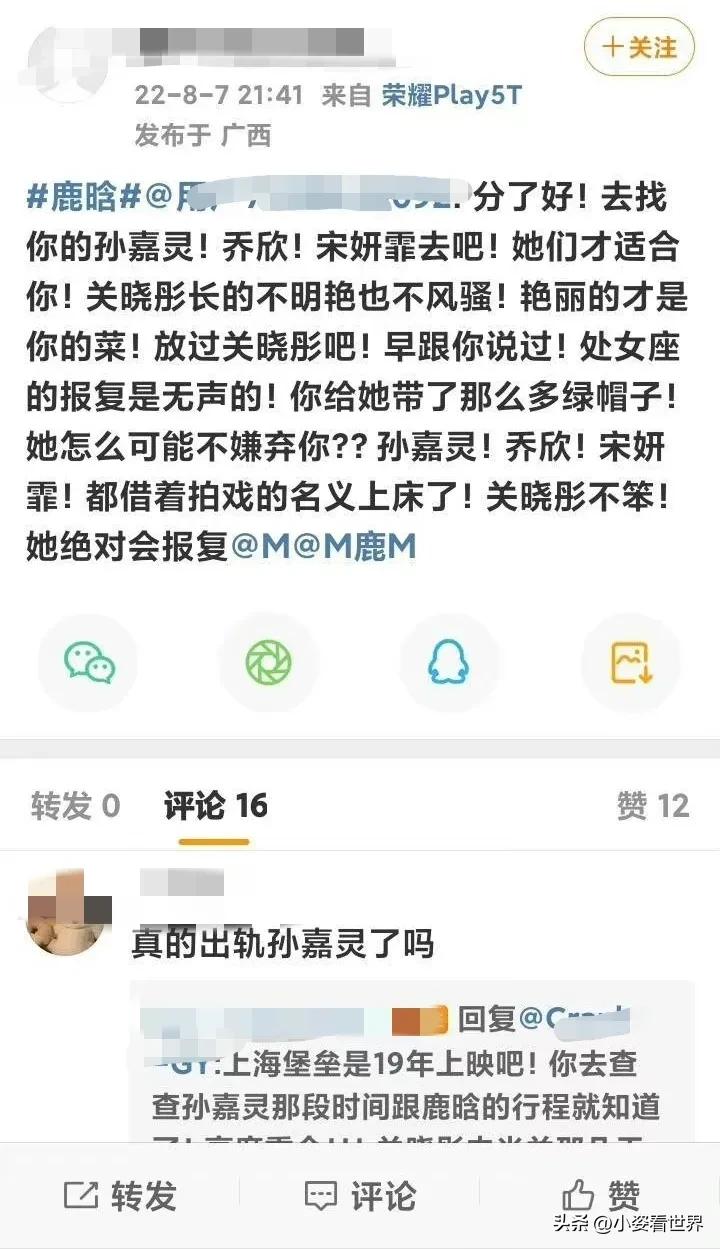Tap the plus on the follow button

point(611,46)
